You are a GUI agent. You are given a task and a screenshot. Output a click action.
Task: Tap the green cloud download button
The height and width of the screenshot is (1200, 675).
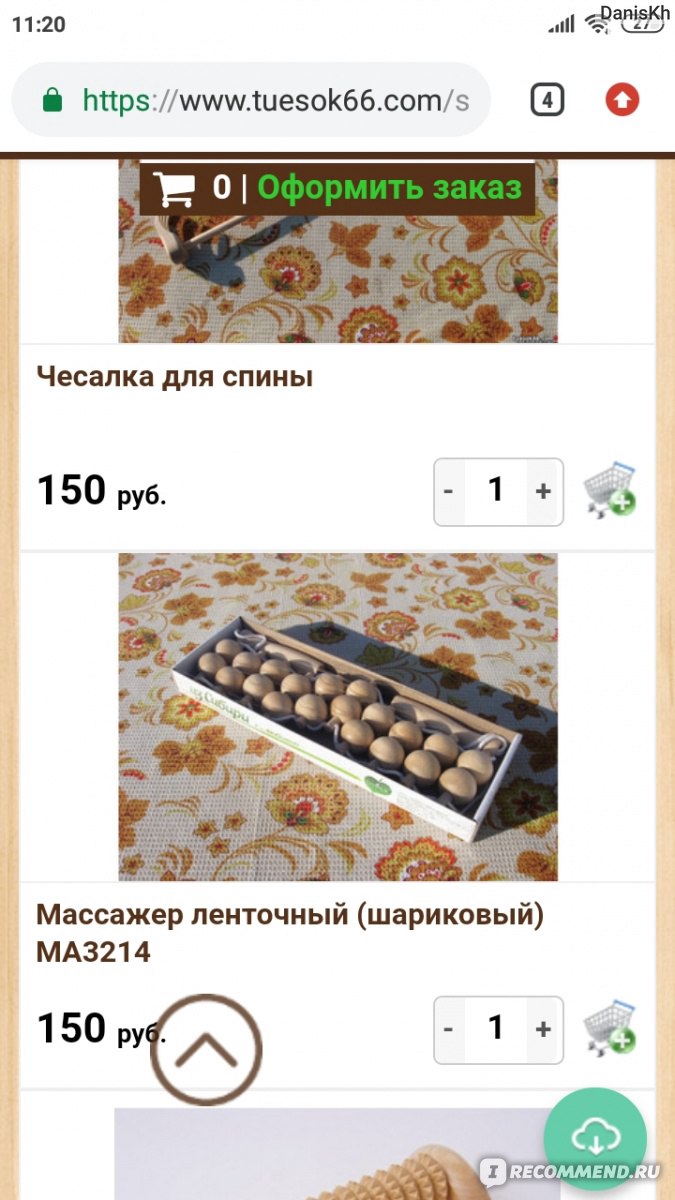(x=595, y=1138)
